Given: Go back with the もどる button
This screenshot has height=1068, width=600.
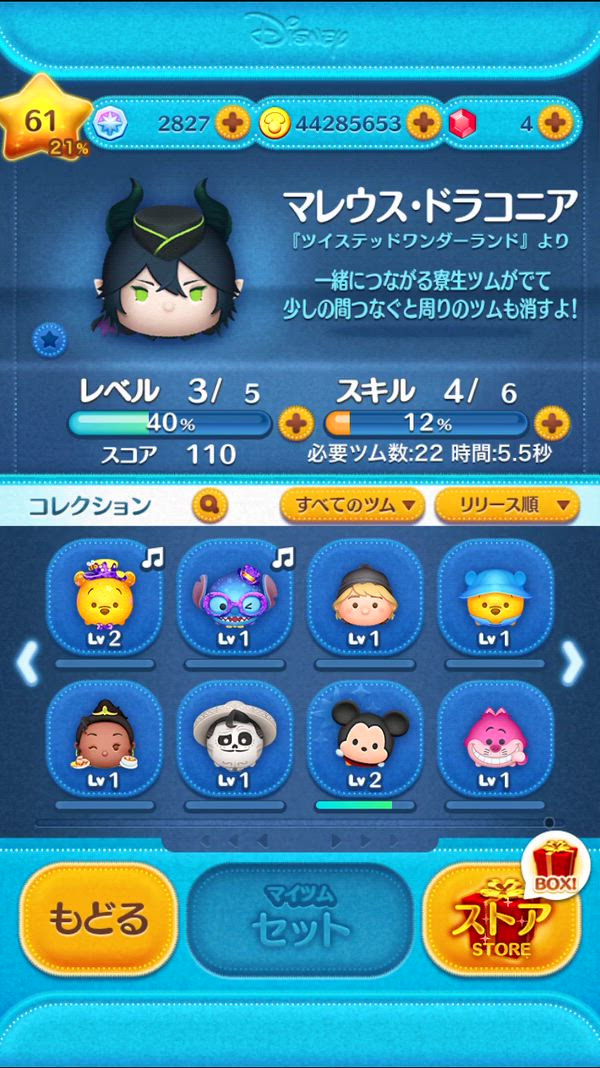Looking at the screenshot, I should point(98,919).
